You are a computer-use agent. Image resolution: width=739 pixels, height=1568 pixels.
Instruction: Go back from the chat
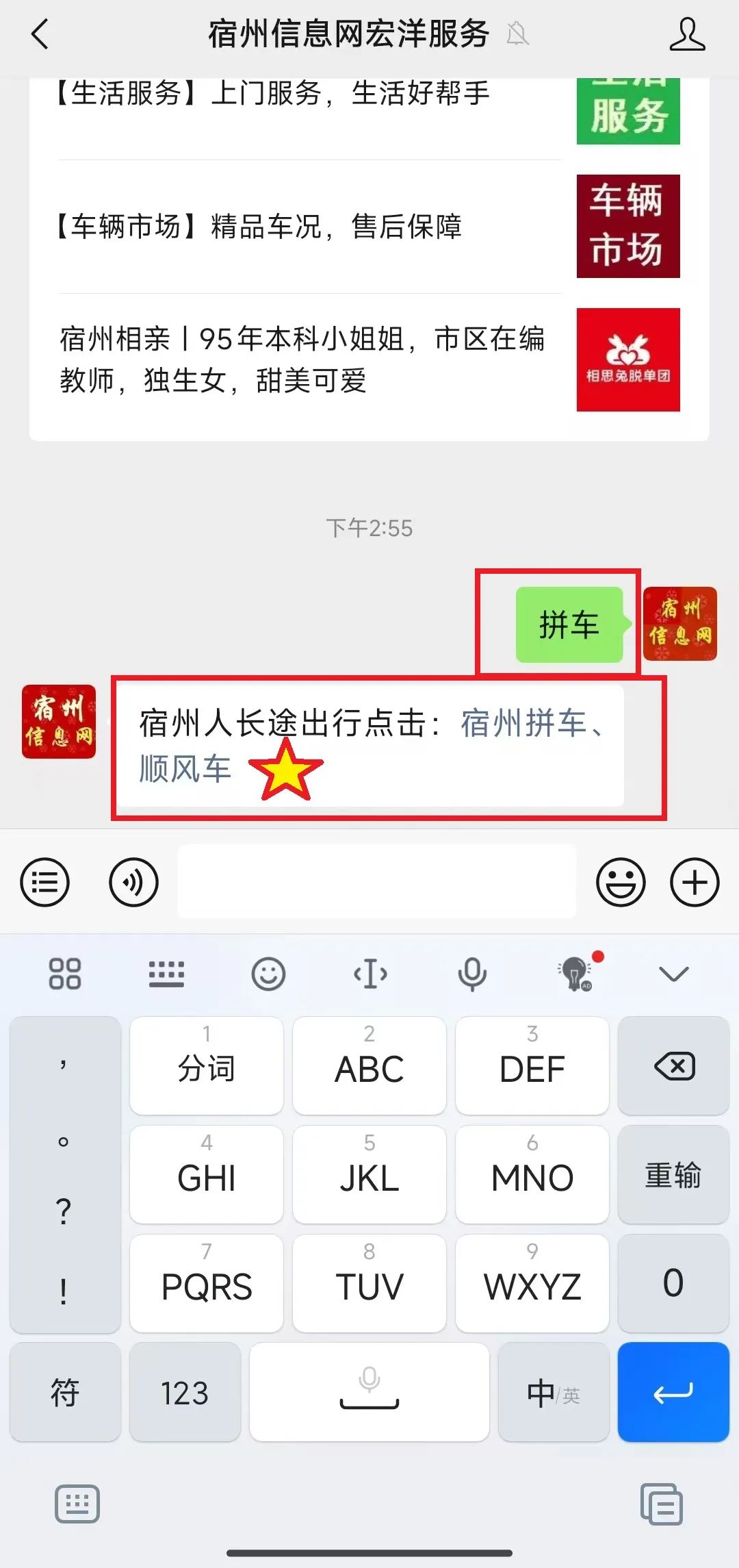tap(41, 34)
